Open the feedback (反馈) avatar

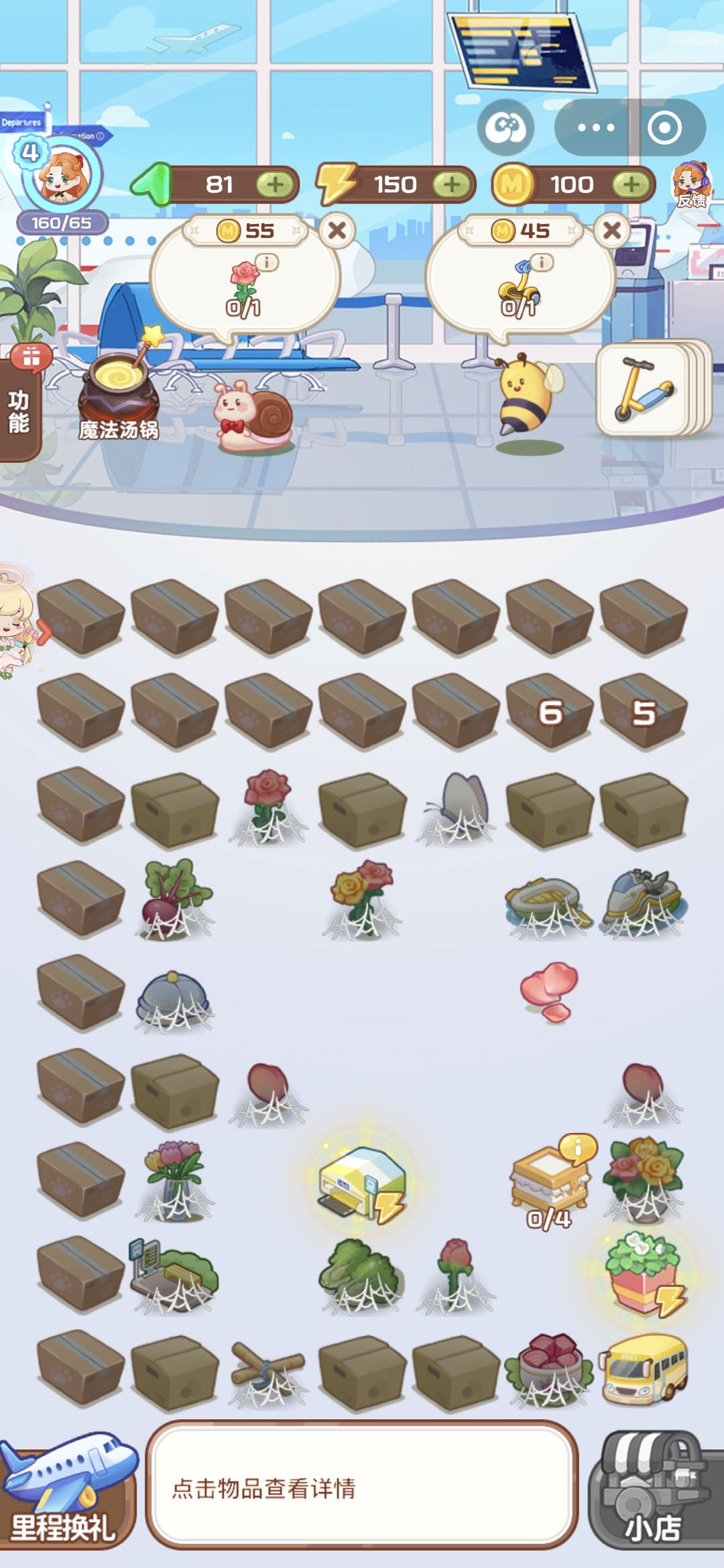click(691, 184)
